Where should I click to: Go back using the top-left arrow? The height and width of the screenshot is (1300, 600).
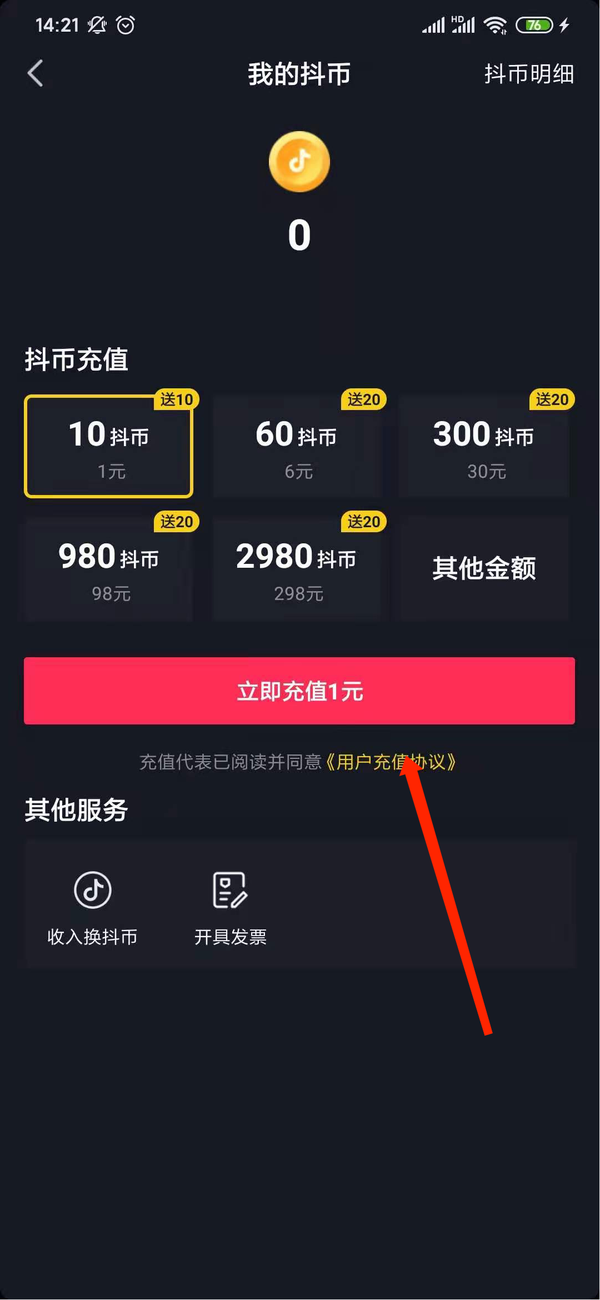point(36,73)
